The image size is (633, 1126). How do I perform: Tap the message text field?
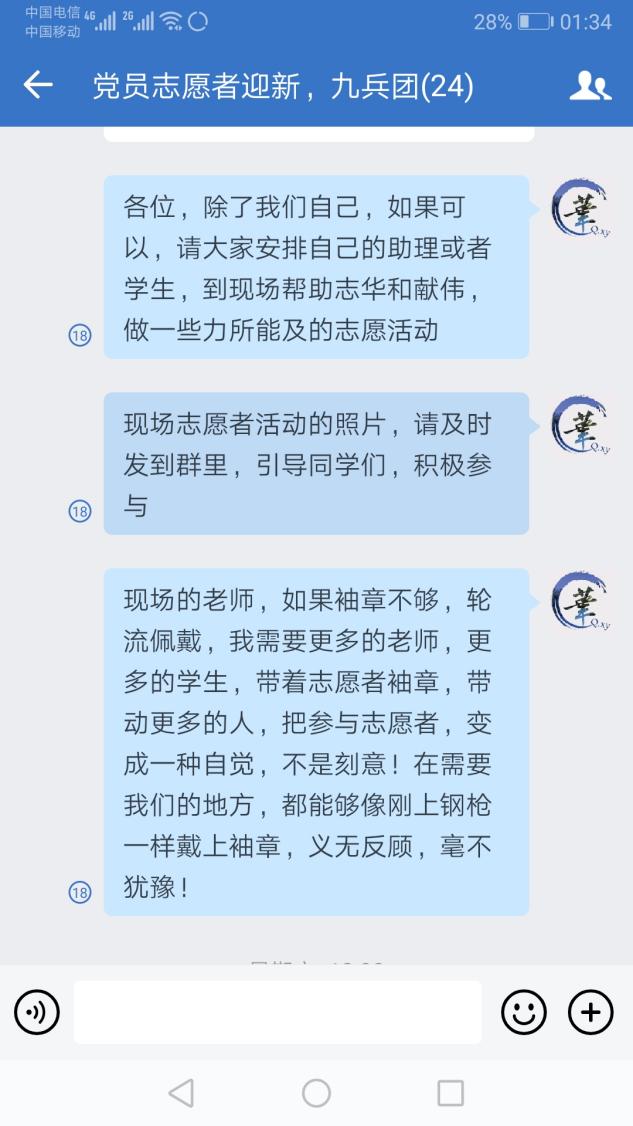pos(277,1012)
